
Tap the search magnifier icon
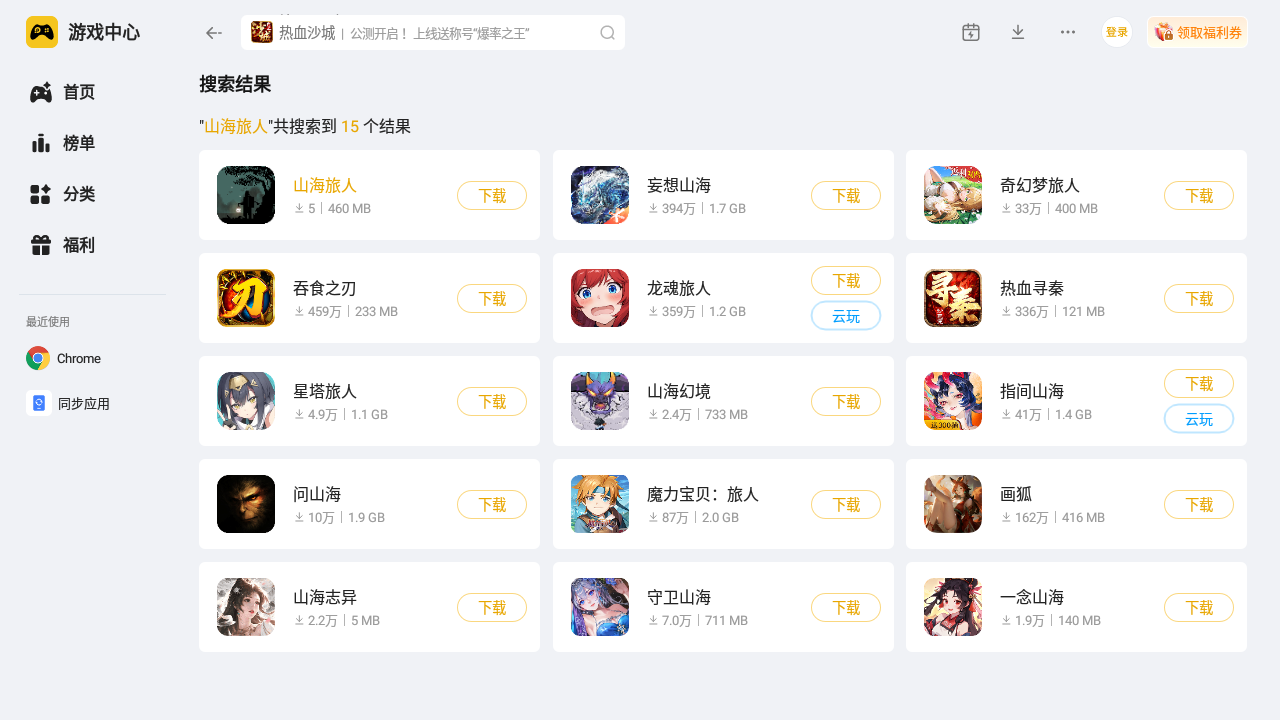(x=607, y=33)
